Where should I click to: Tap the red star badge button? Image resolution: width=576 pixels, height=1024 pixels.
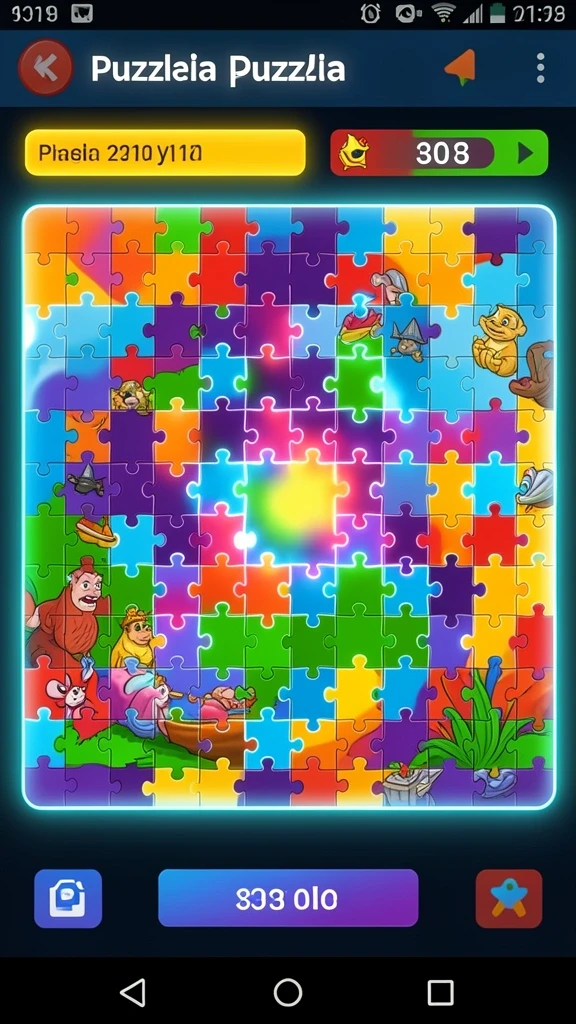click(509, 899)
